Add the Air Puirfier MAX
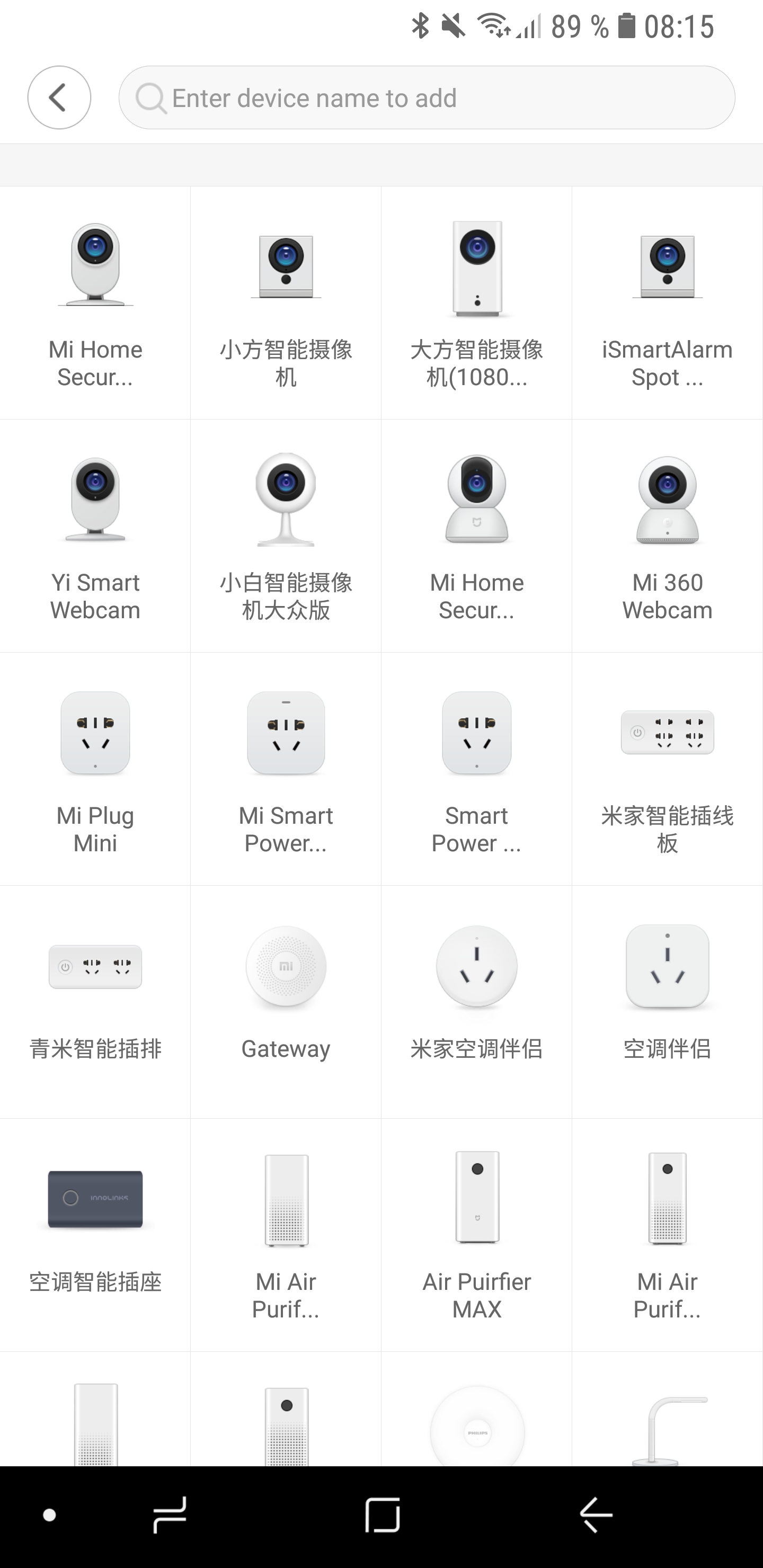Image resolution: width=763 pixels, height=1568 pixels. pyautogui.click(x=477, y=1234)
